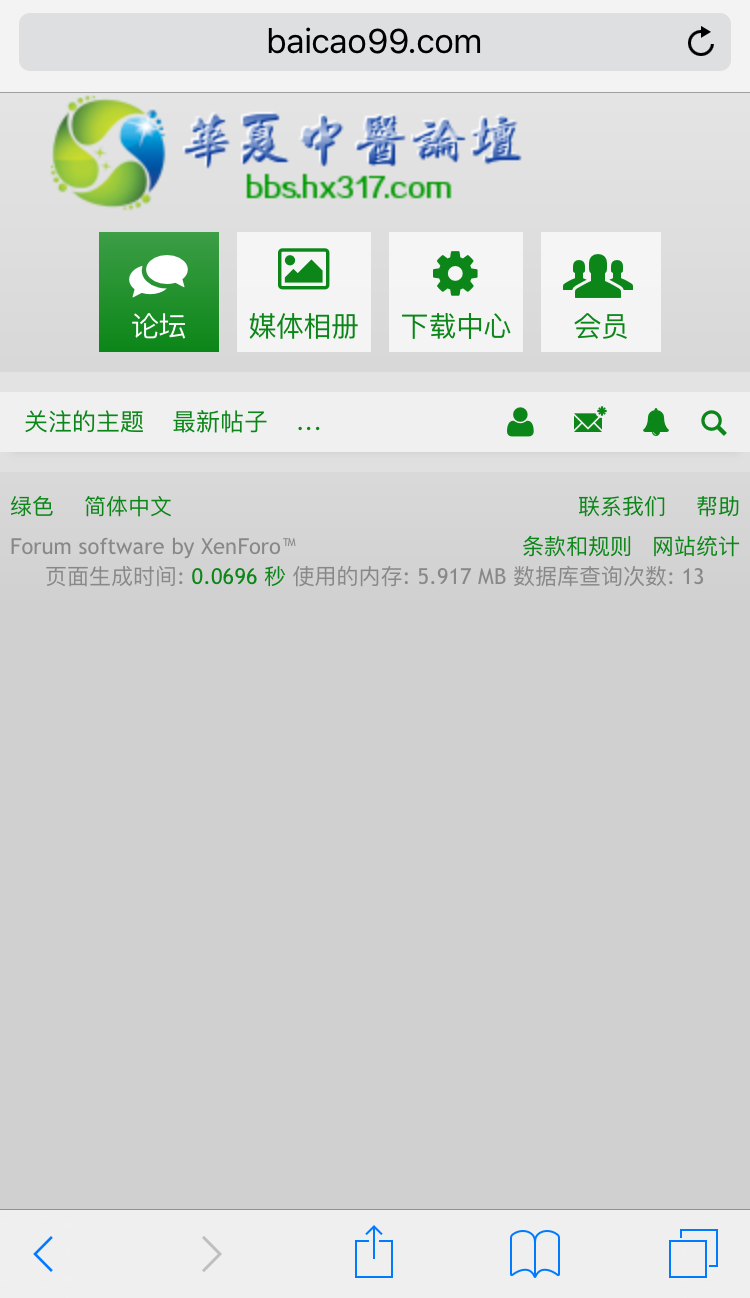Open the alerts bell

point(656,422)
